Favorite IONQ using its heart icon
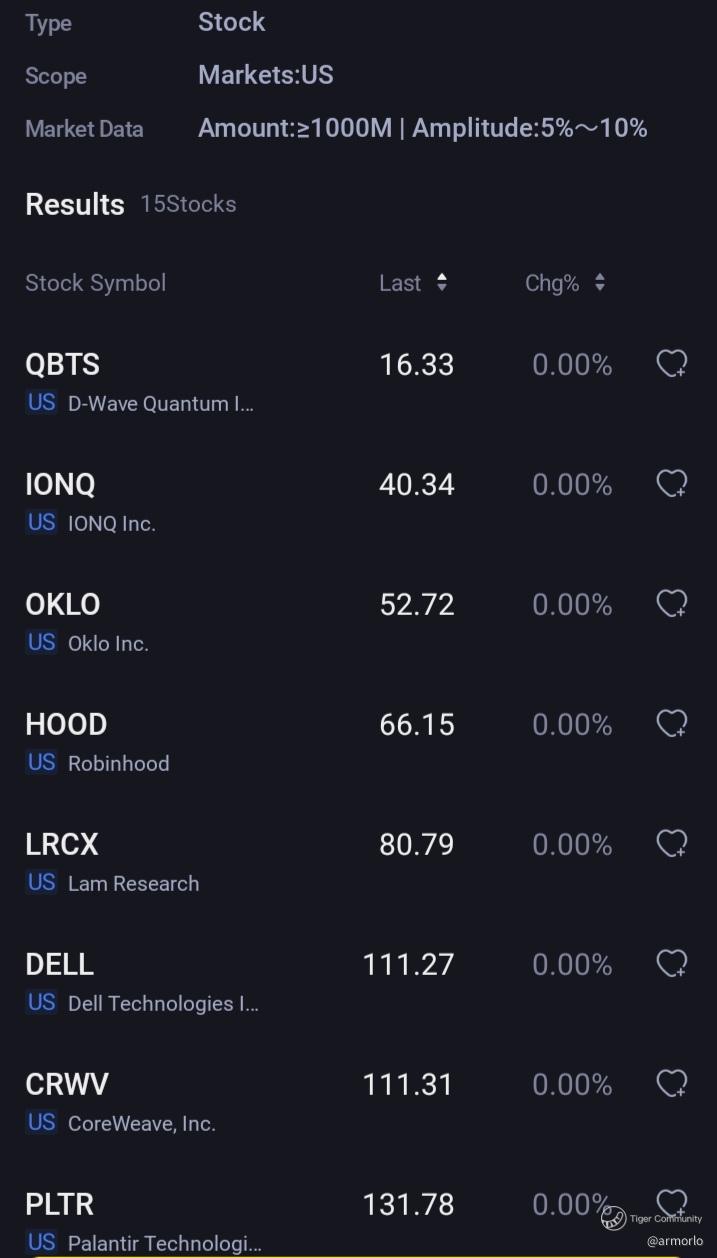717x1258 pixels. (671, 484)
